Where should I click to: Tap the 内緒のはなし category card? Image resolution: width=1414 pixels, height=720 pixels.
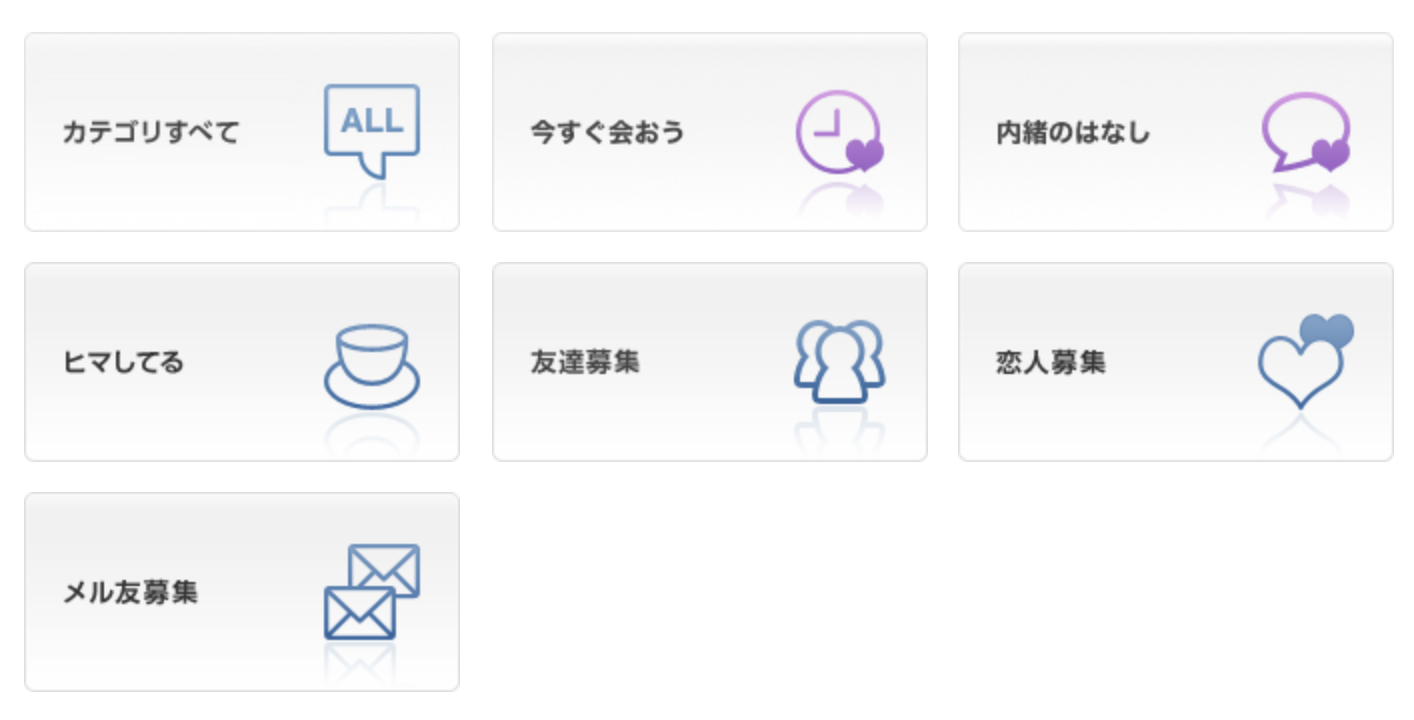coord(1175,132)
